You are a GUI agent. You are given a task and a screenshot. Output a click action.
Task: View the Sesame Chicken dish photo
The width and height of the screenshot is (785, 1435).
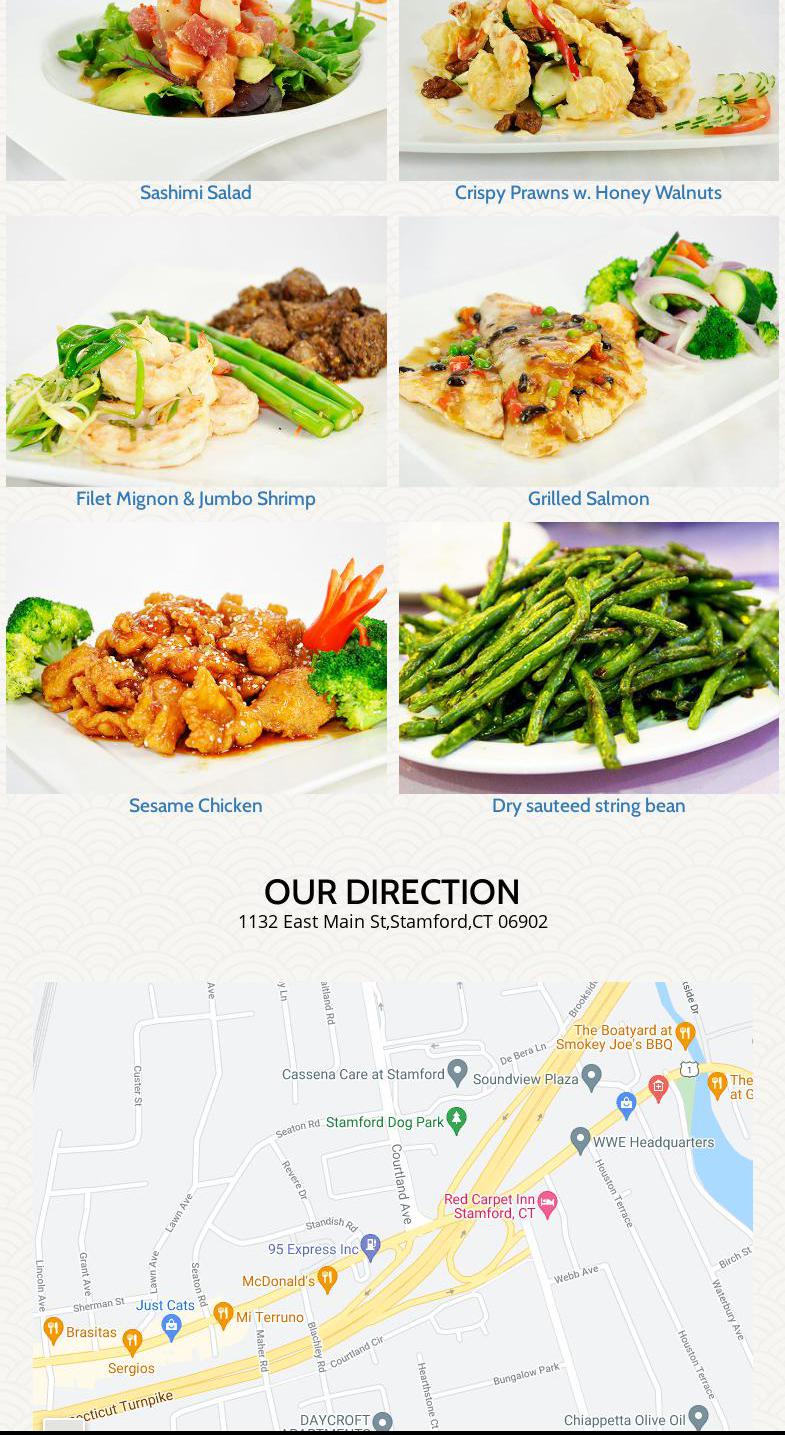coord(196,658)
